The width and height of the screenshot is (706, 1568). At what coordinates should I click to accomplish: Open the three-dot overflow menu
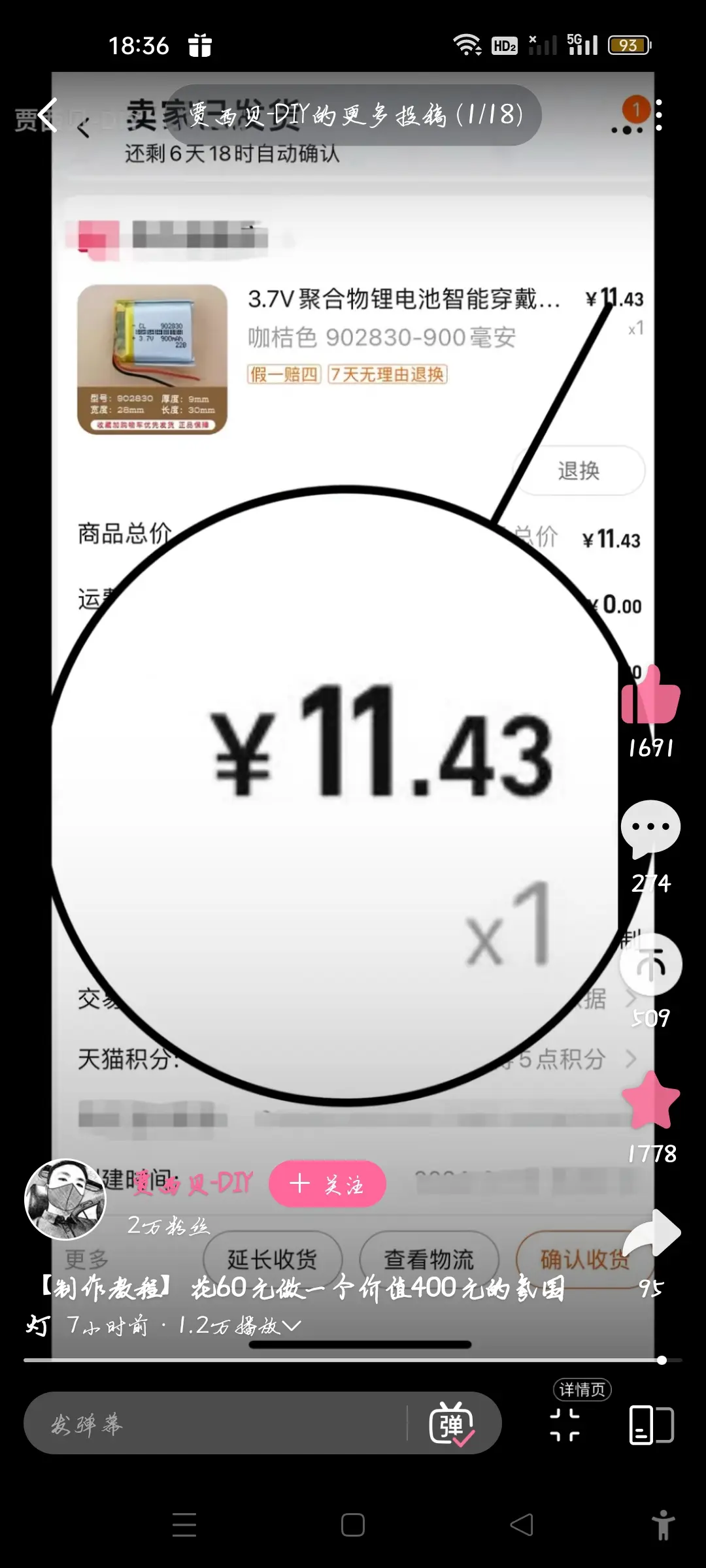point(659,115)
